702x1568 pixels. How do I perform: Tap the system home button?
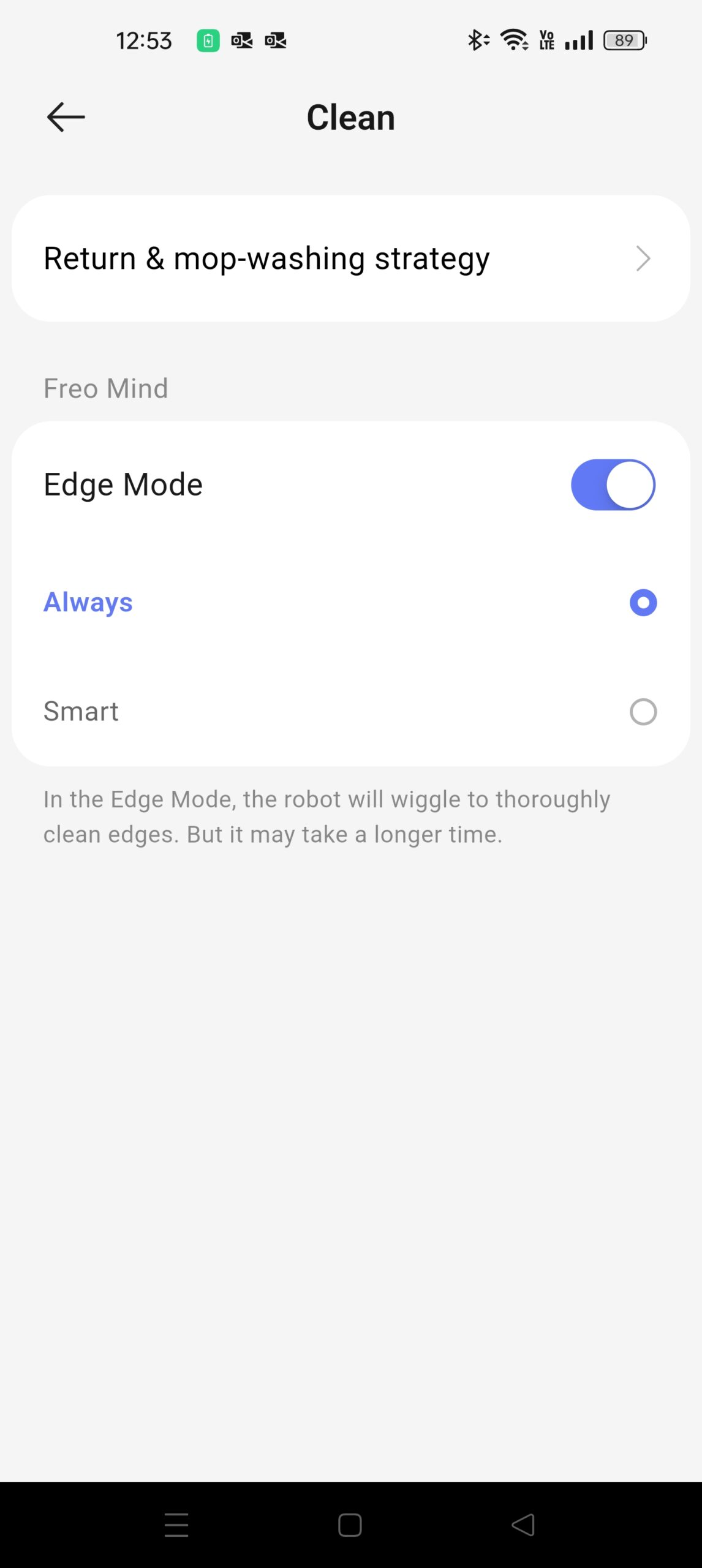(x=350, y=1525)
